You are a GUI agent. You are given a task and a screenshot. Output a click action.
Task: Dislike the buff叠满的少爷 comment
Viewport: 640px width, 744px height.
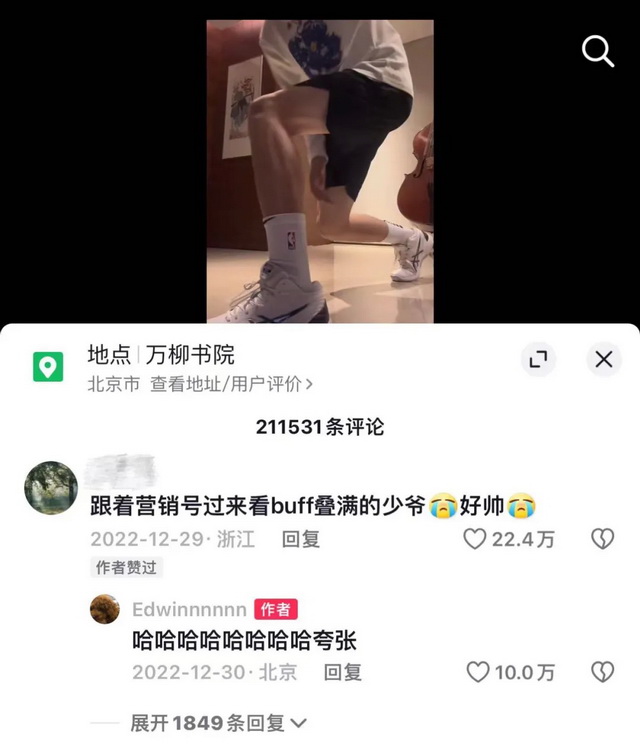click(x=602, y=539)
